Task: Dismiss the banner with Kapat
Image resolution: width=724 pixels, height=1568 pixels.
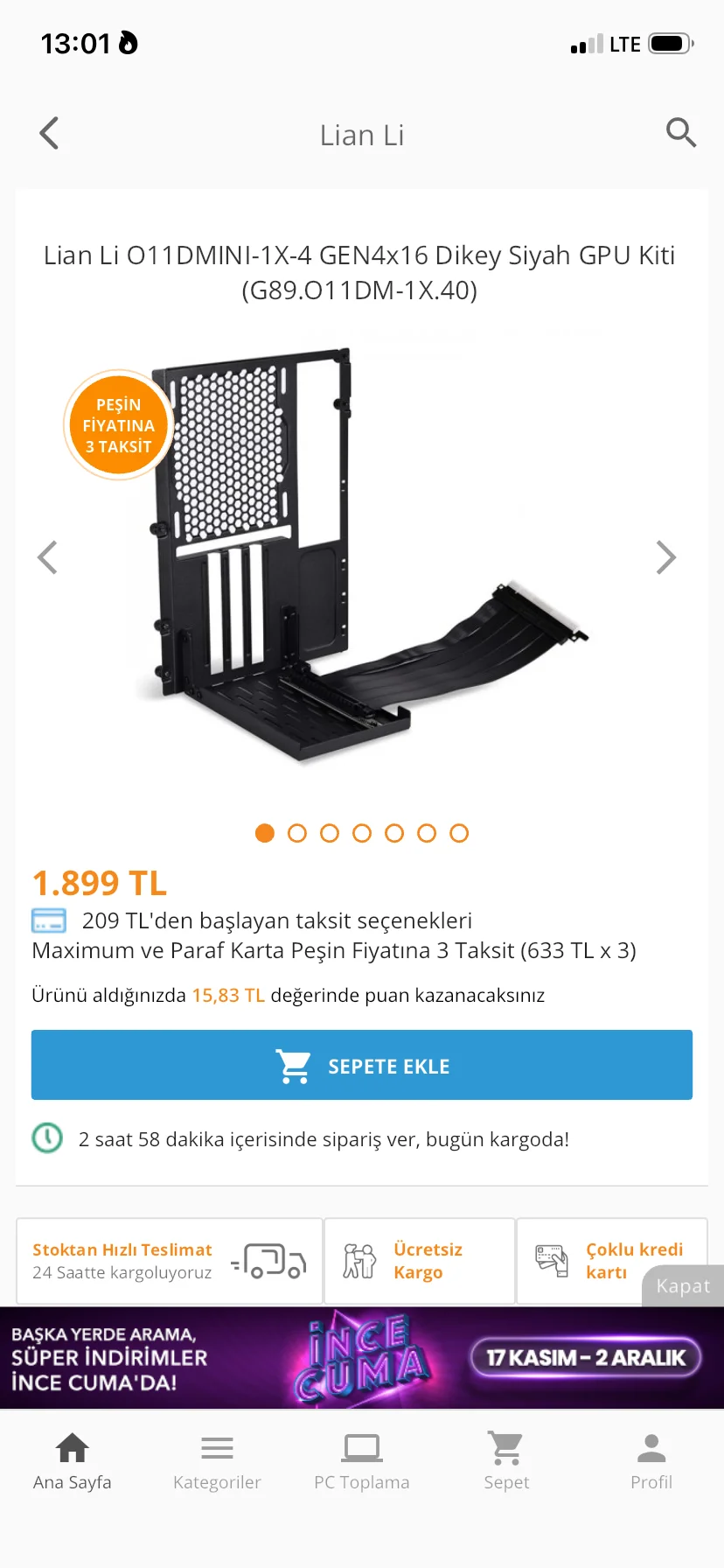Action: pos(683,1286)
